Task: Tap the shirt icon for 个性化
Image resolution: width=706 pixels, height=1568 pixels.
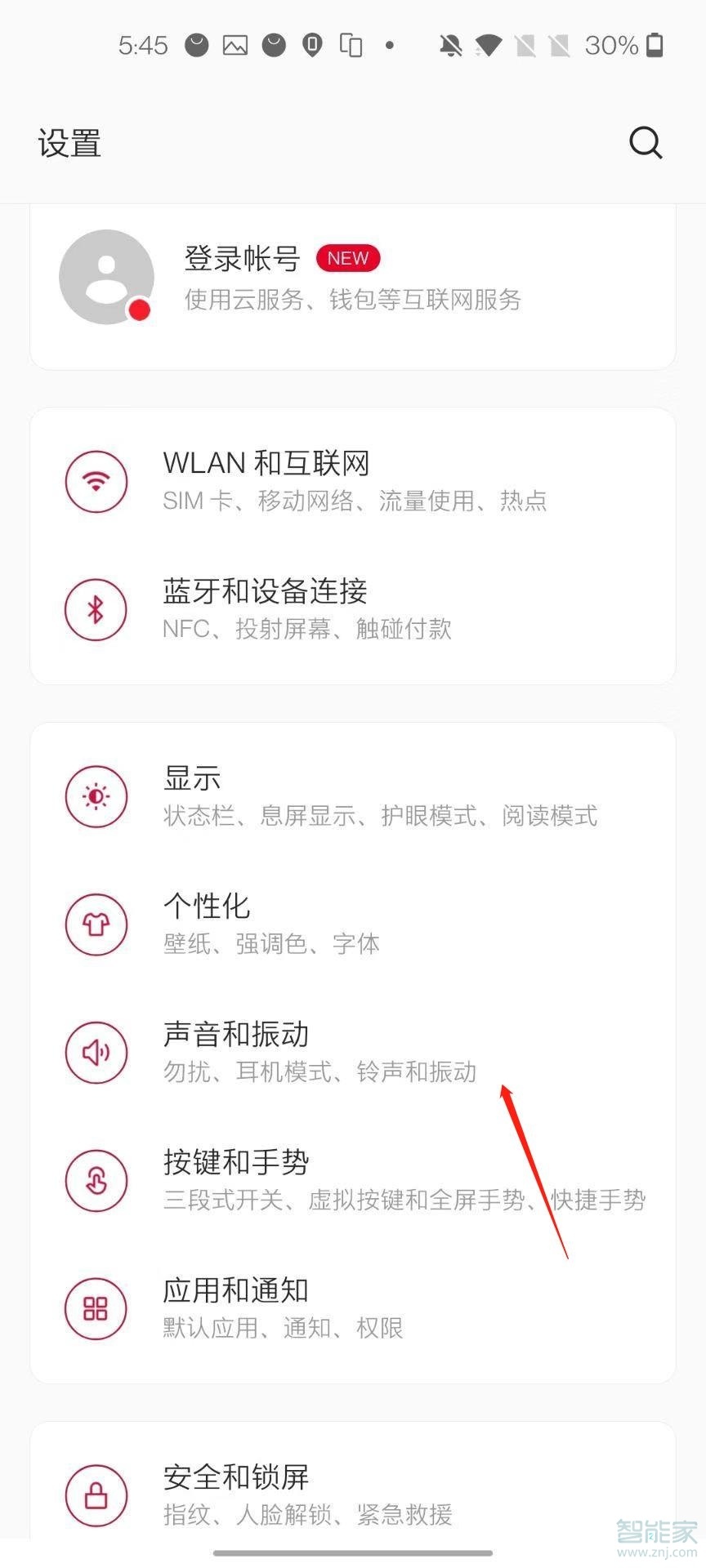Action: 96,924
